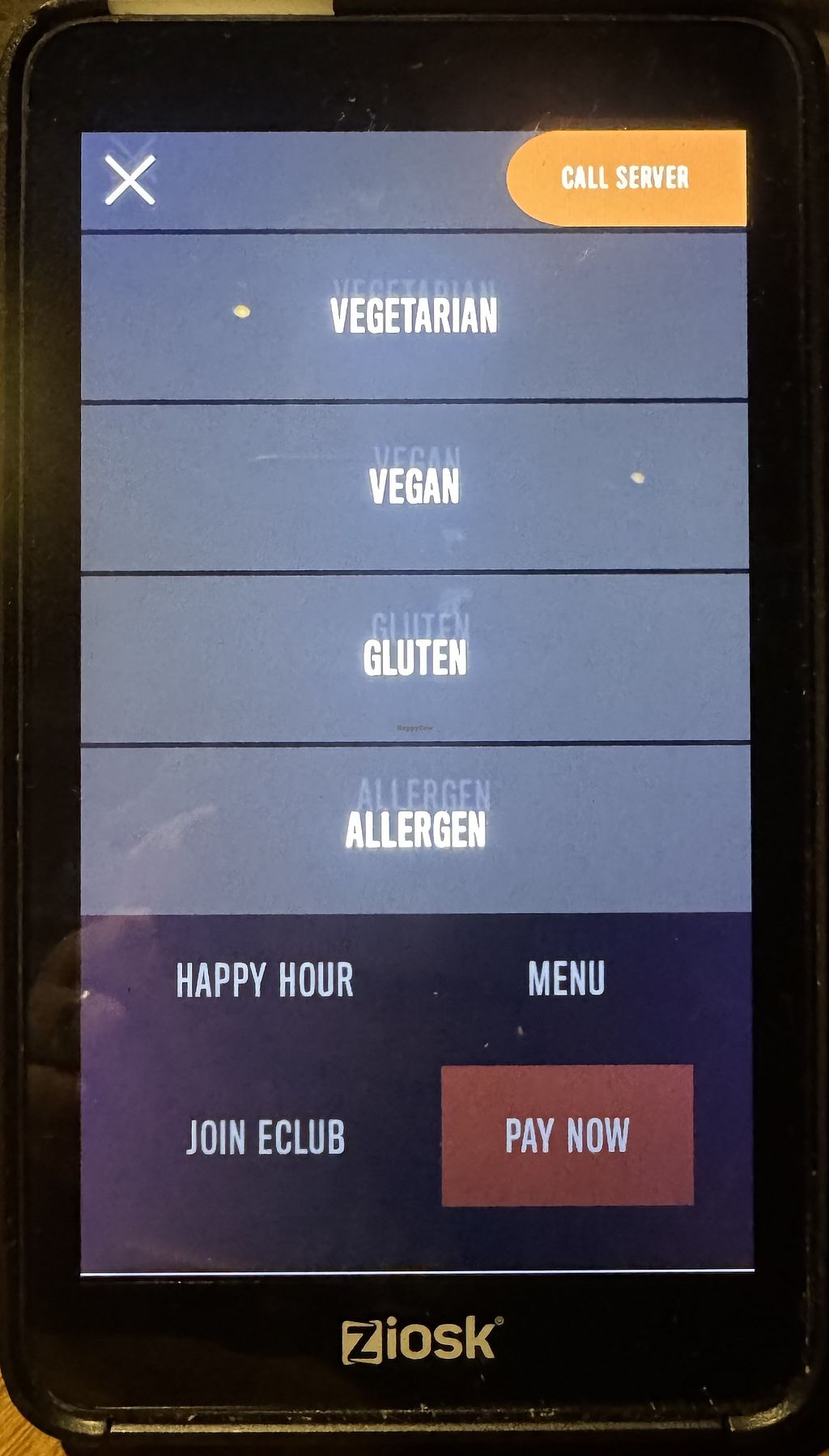Join the eClub
Screen dimensions: 829x1456
pyautogui.click(x=266, y=1137)
